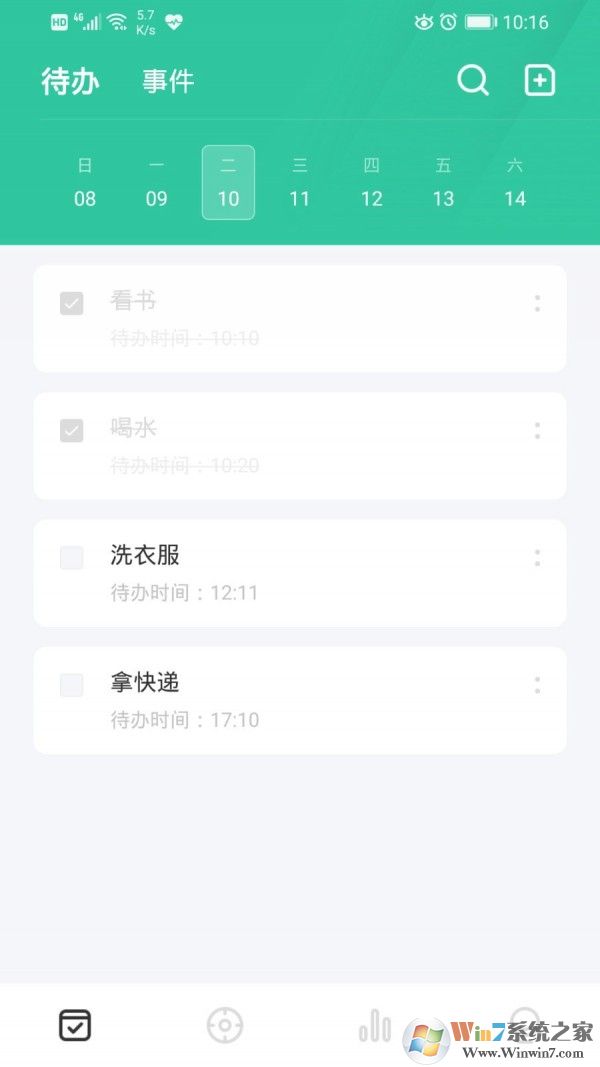The image size is (600, 1067).
Task: Choose date 09 in the calendar row
Action: pyautogui.click(x=157, y=183)
